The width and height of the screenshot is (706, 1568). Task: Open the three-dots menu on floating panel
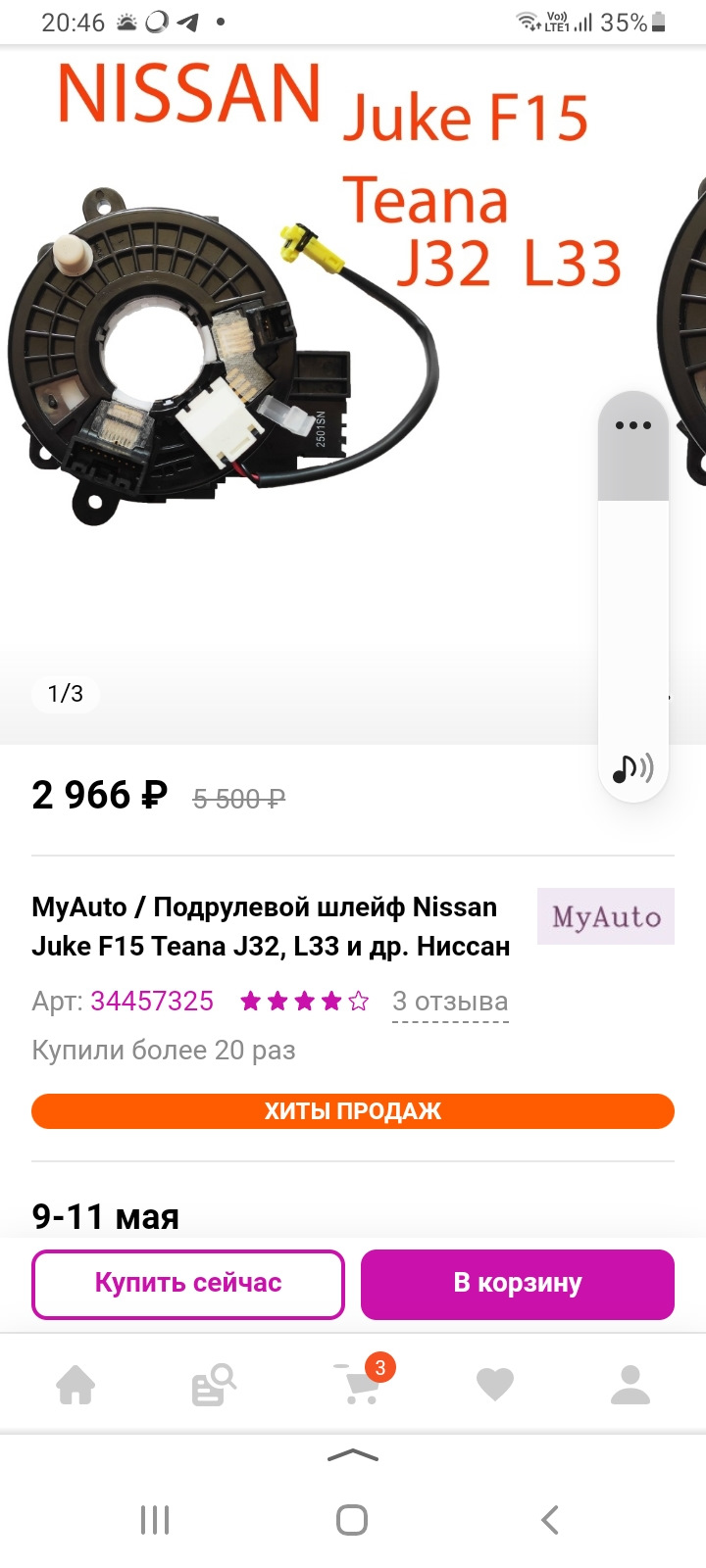(x=633, y=425)
